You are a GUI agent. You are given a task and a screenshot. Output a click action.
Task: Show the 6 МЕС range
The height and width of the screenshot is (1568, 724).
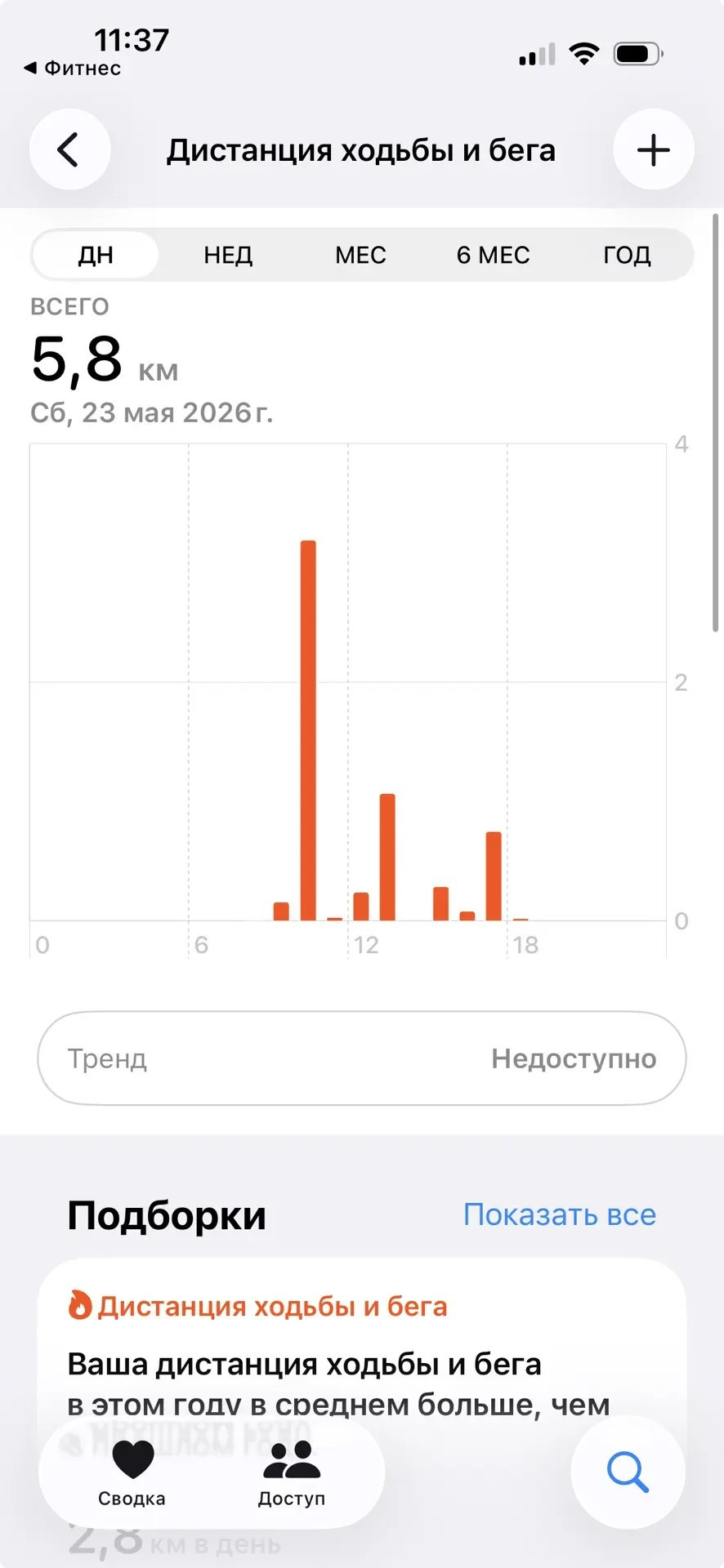click(493, 255)
